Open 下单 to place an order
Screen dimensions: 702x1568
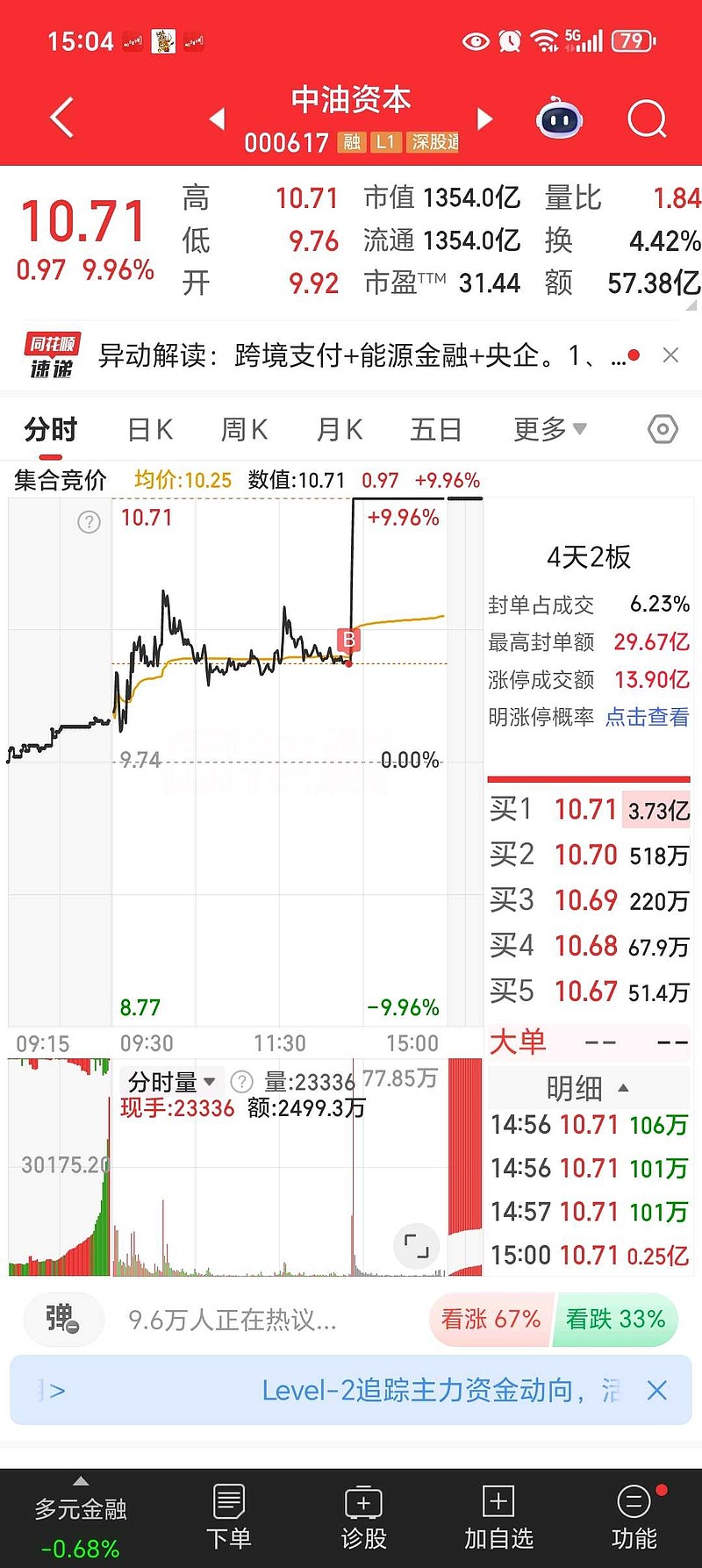[228, 1517]
